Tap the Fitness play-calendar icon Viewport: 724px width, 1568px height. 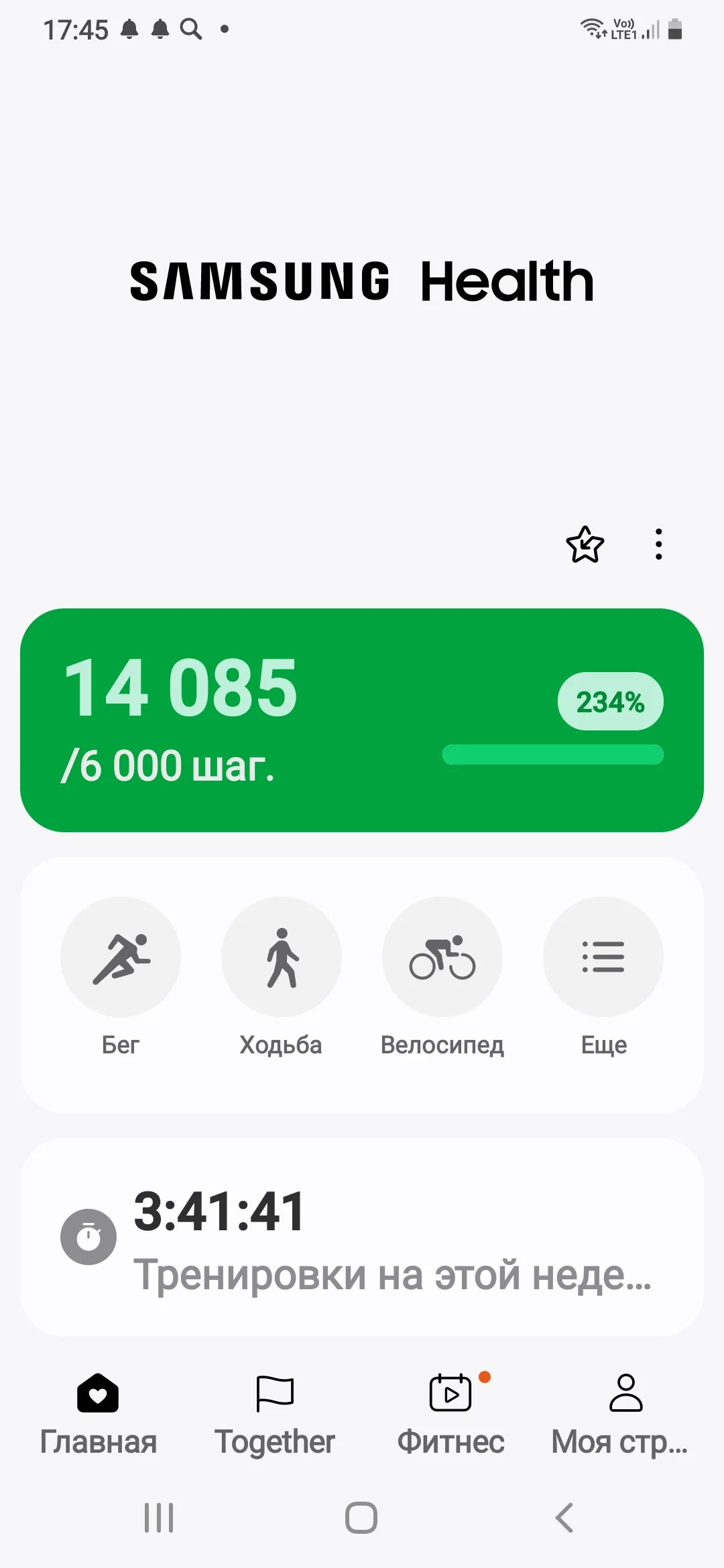(x=450, y=1392)
